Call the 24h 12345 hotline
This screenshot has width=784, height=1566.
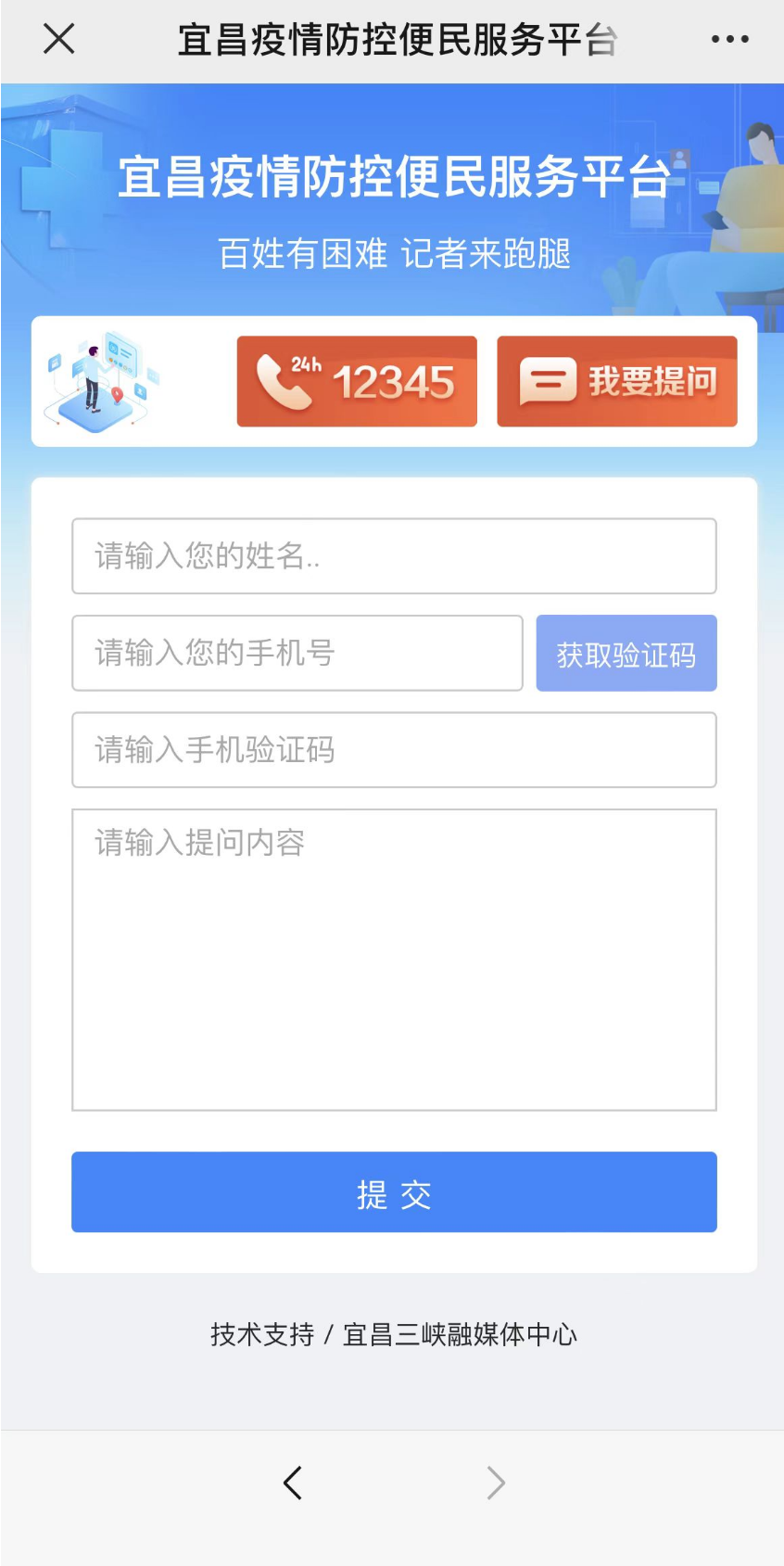[357, 381]
